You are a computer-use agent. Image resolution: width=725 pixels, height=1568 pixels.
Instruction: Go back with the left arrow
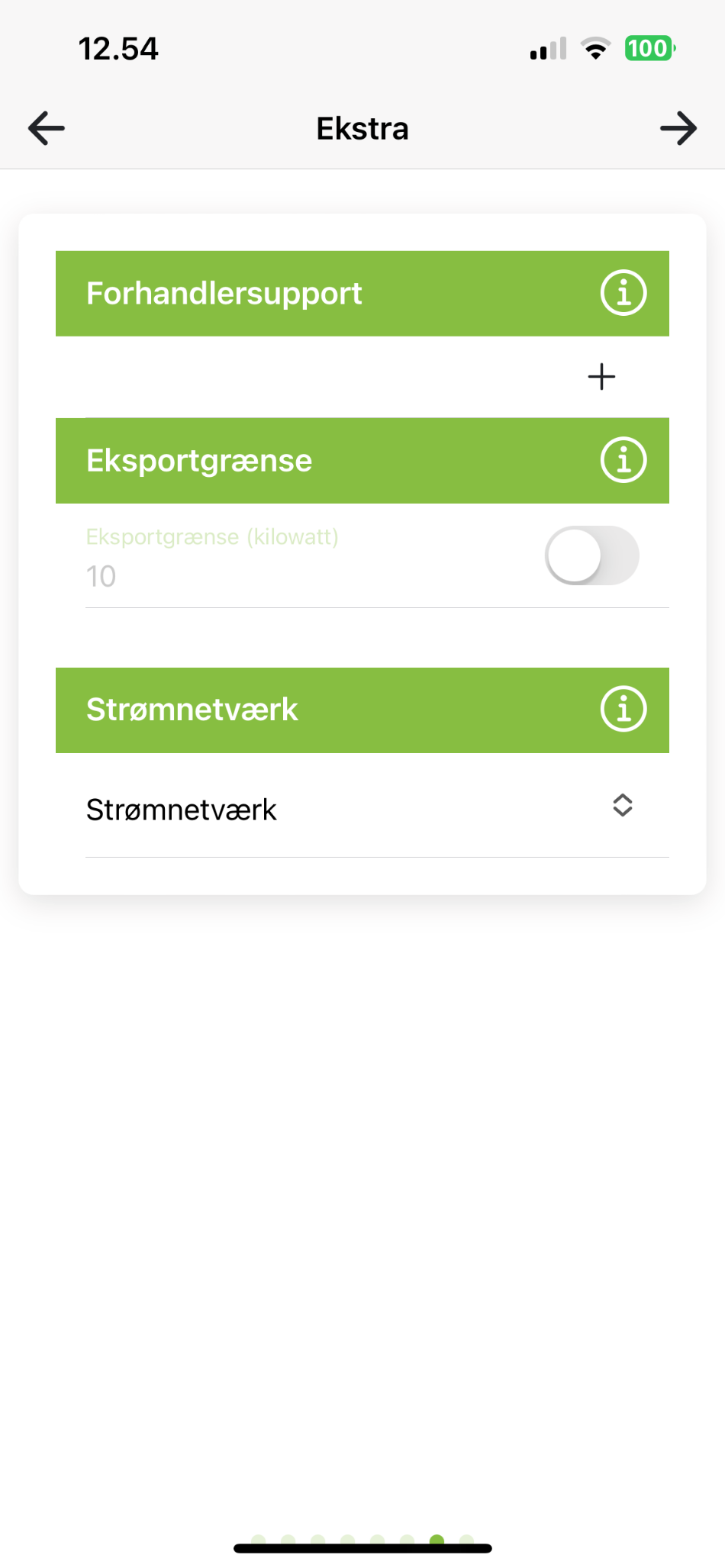(x=47, y=128)
